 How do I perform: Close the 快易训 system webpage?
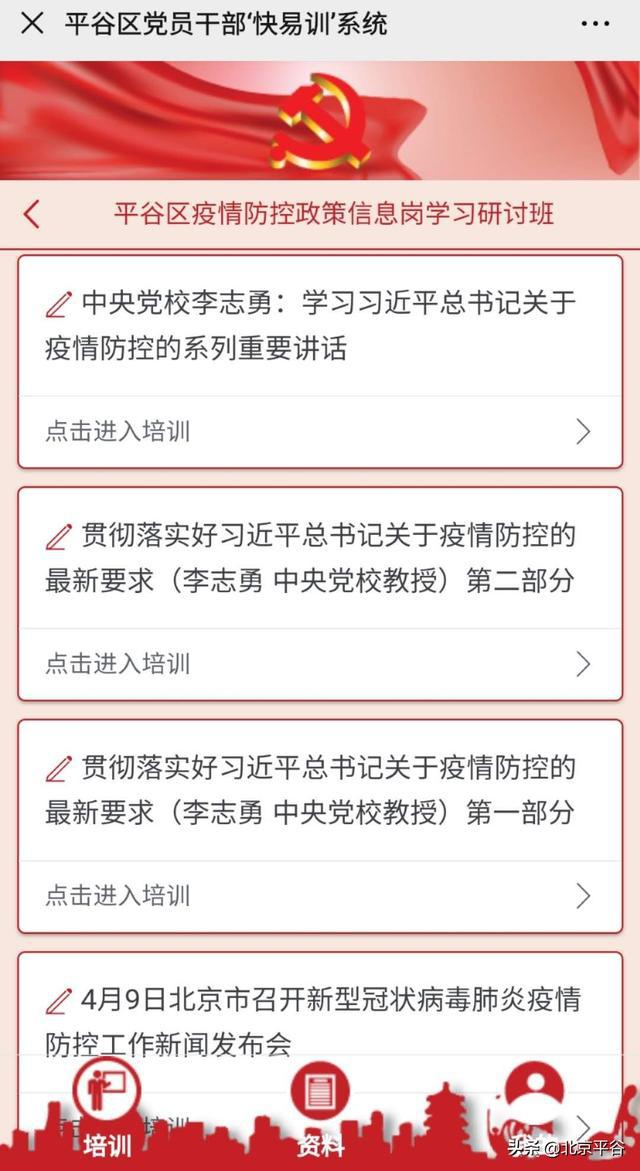(x=32, y=24)
